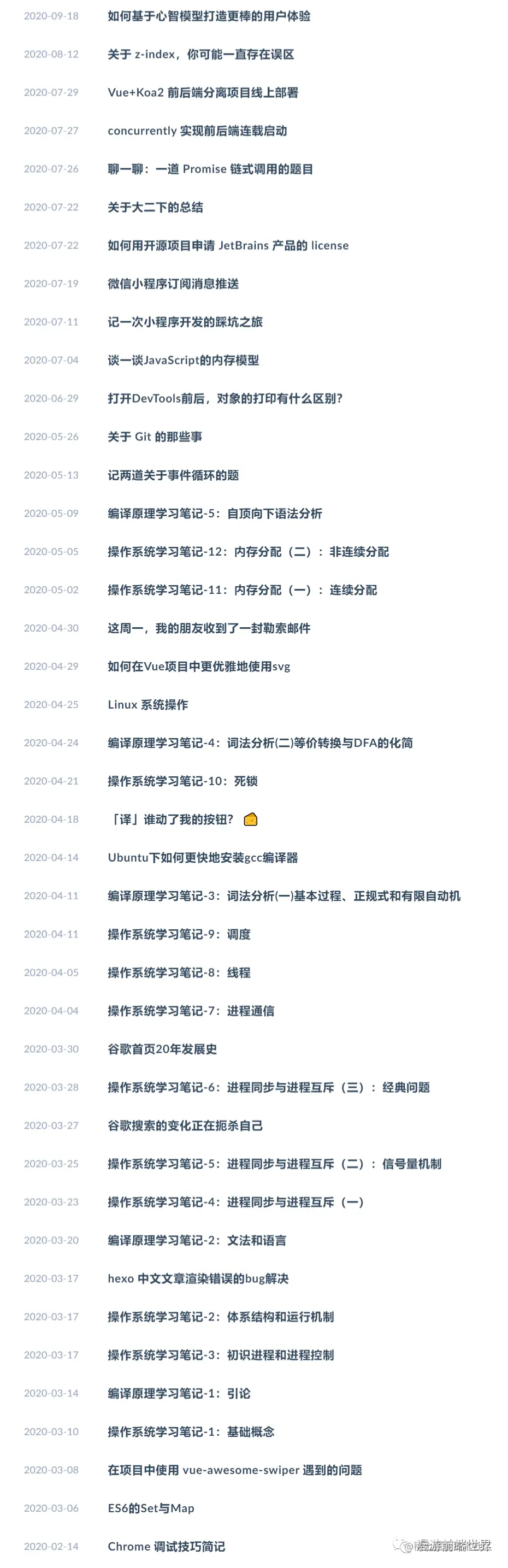Open Chrome 调试技巧简记
508x1568 pixels.
pyautogui.click(x=166, y=1546)
